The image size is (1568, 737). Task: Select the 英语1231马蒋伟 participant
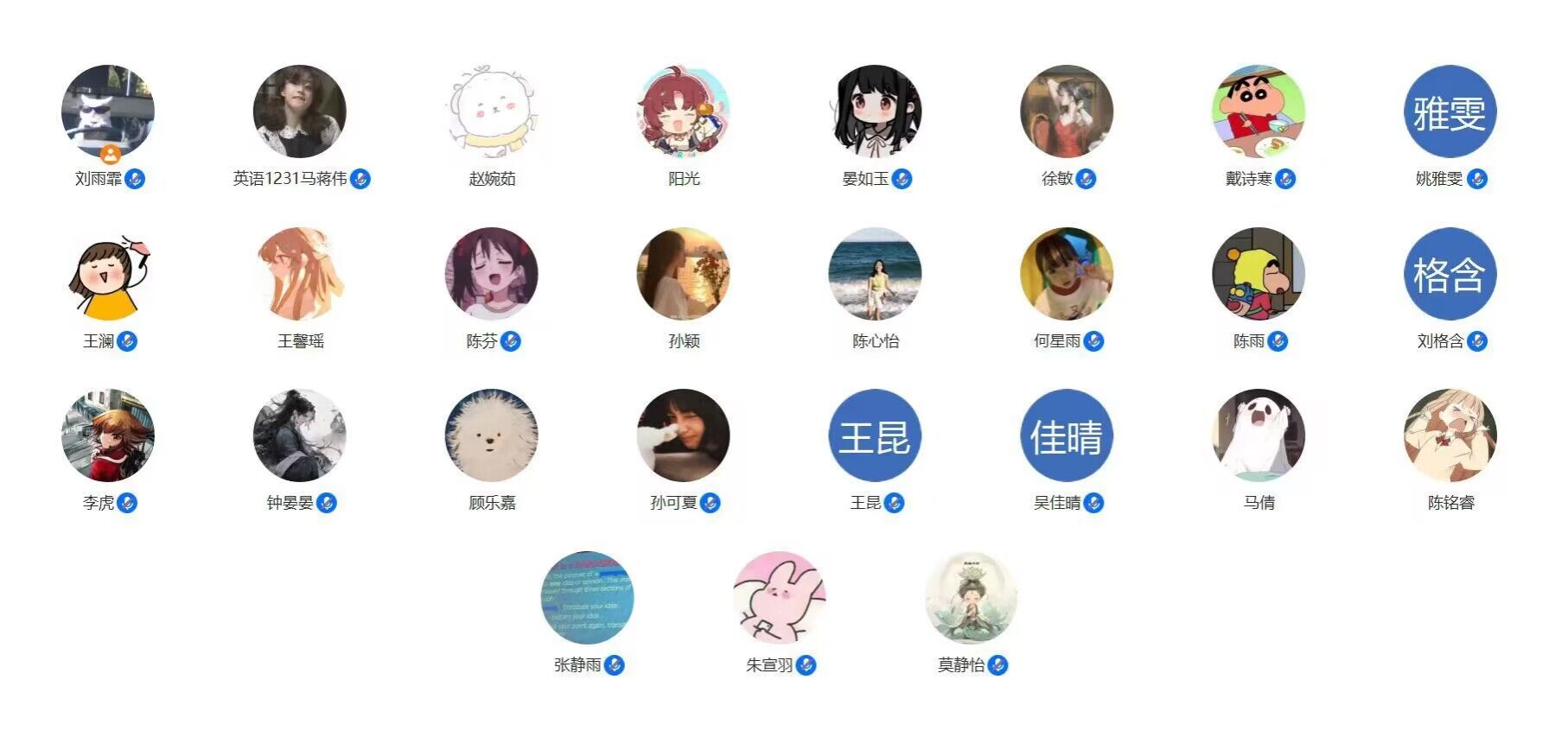[x=300, y=111]
